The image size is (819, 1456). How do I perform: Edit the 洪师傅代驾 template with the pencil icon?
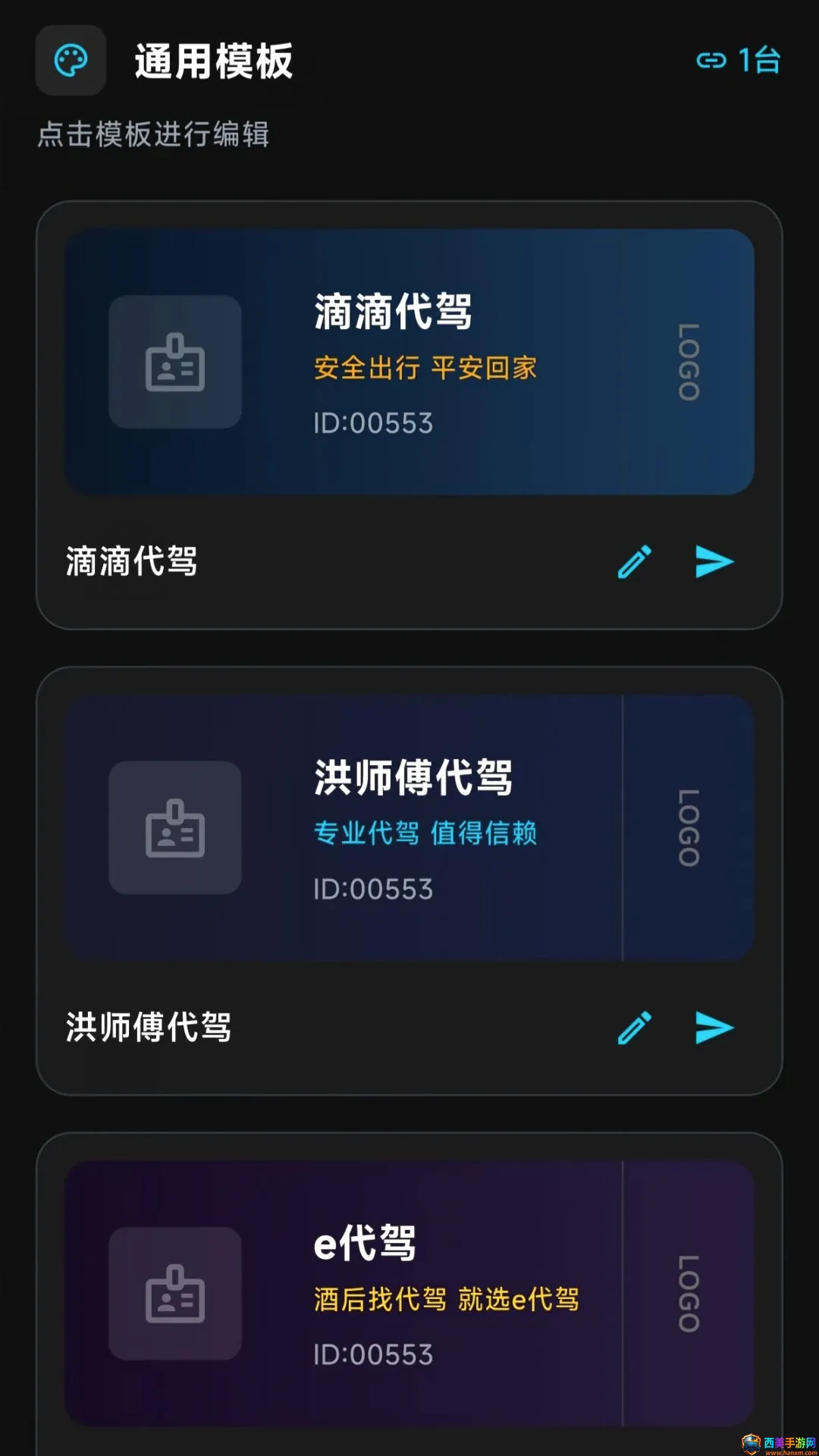635,1028
